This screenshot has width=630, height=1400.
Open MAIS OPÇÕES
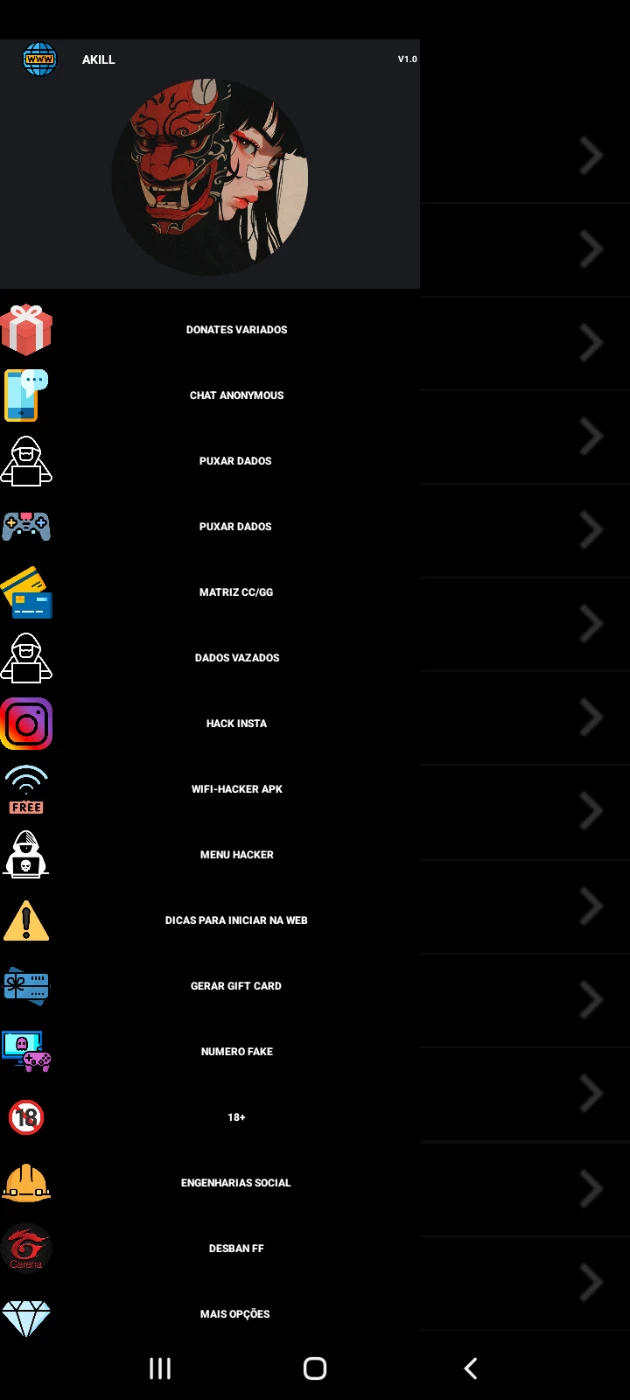[236, 1314]
